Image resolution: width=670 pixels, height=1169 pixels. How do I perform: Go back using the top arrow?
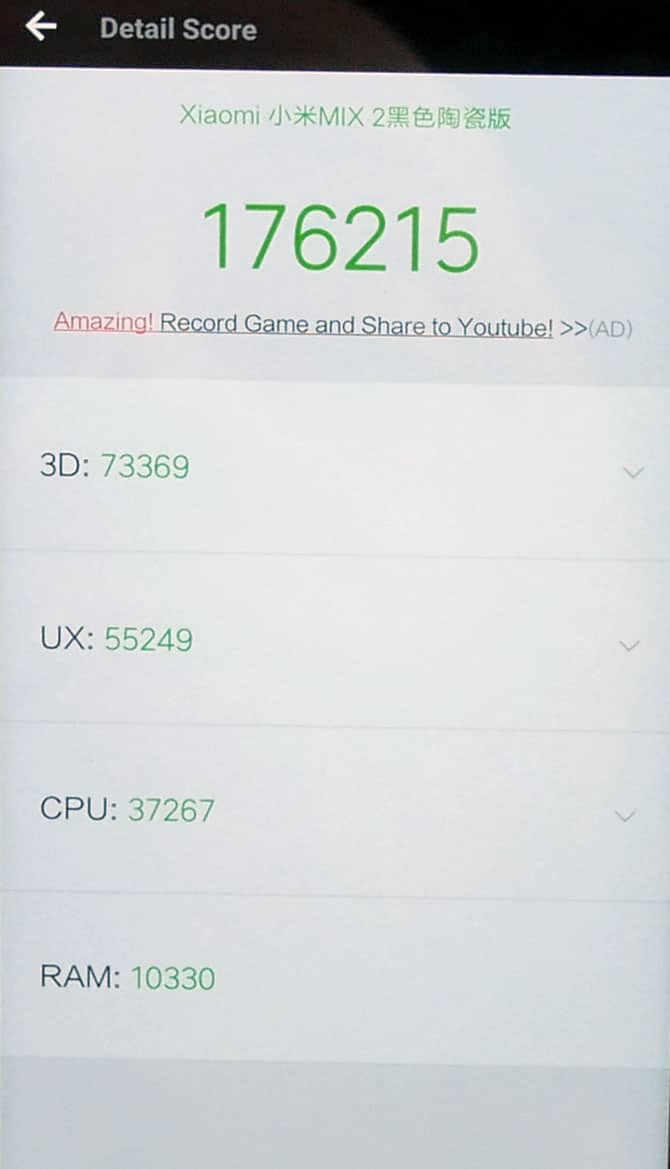click(x=41, y=27)
